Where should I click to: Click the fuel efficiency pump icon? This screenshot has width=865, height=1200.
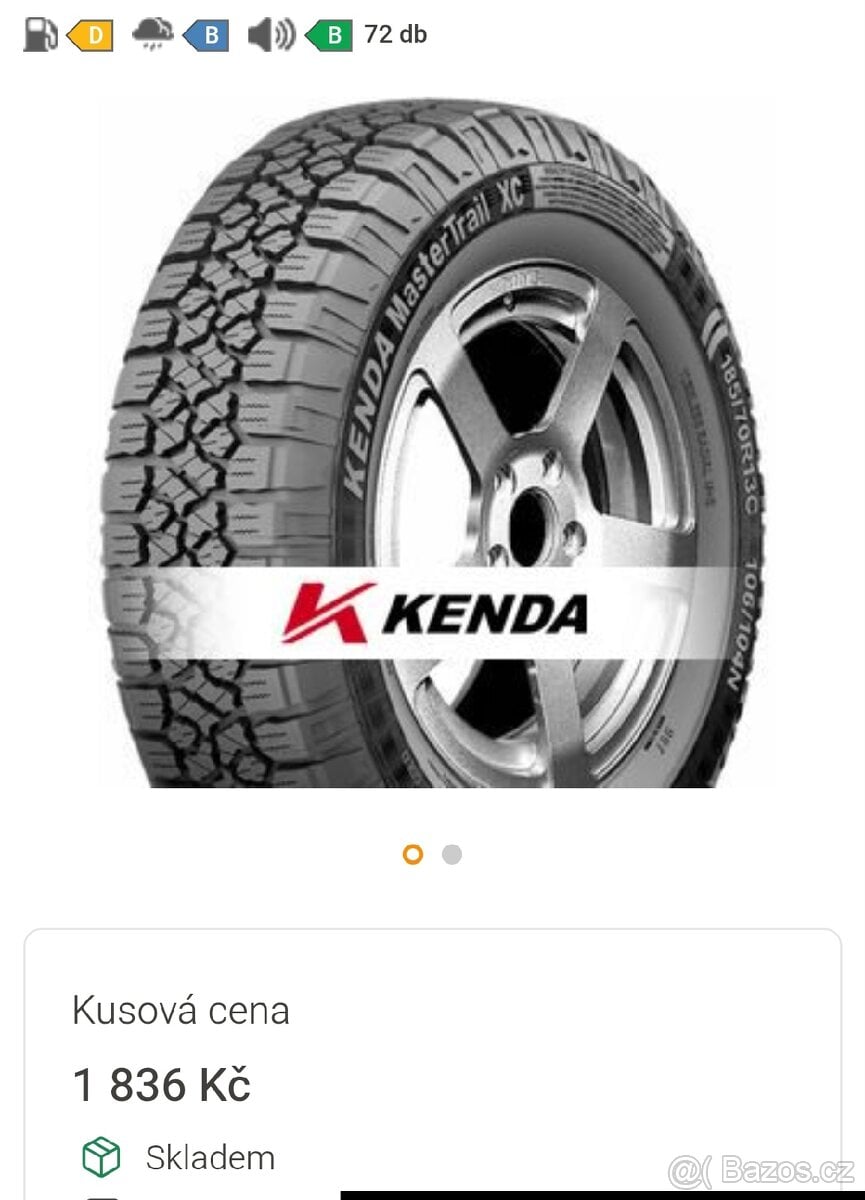39,33
